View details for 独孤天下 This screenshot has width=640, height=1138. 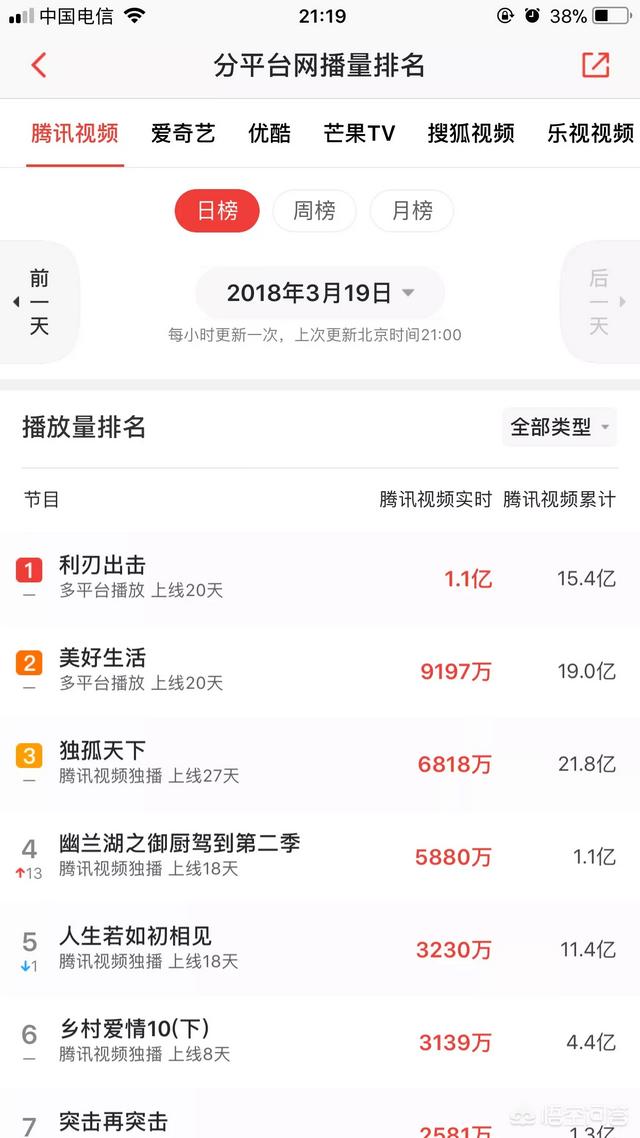(x=320, y=764)
